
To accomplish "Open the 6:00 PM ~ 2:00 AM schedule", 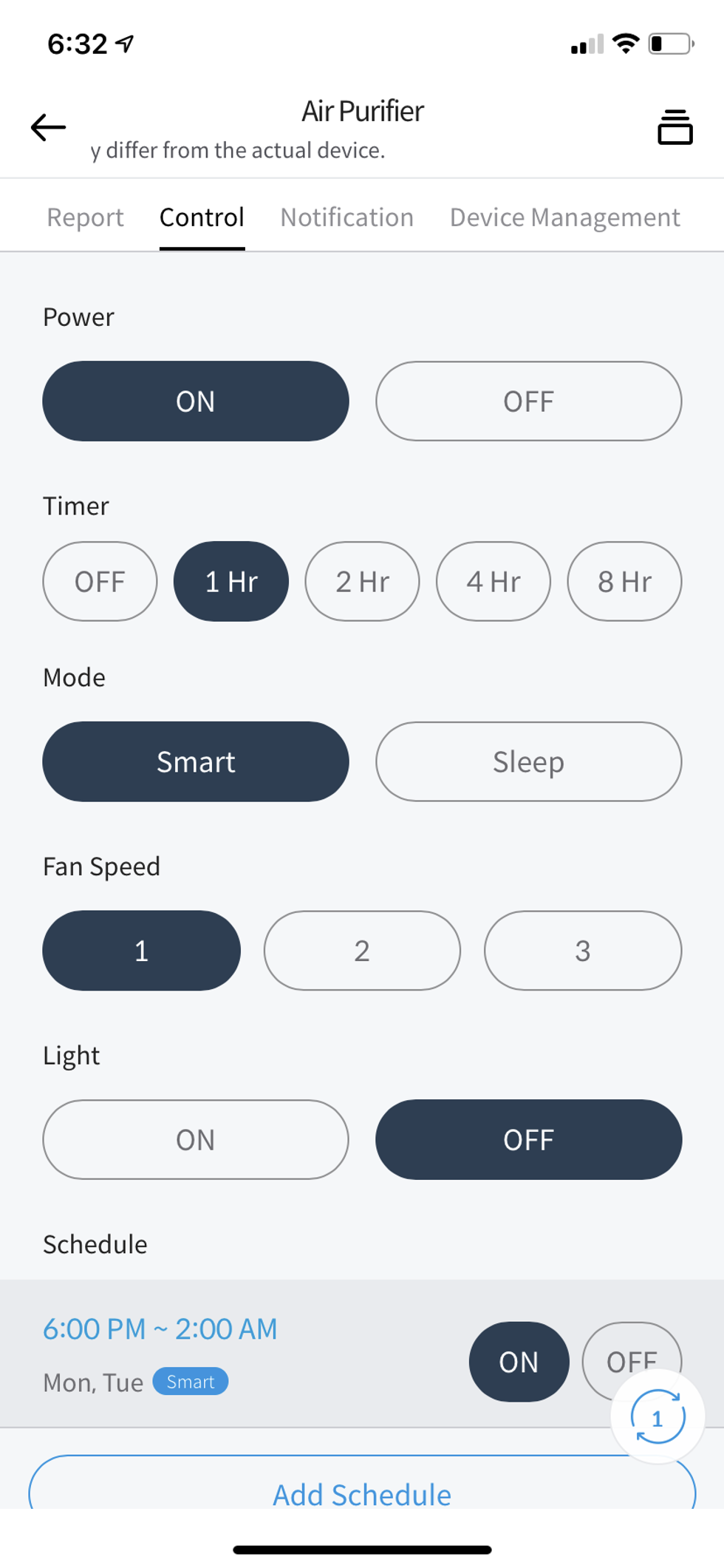I will pos(160,1329).
